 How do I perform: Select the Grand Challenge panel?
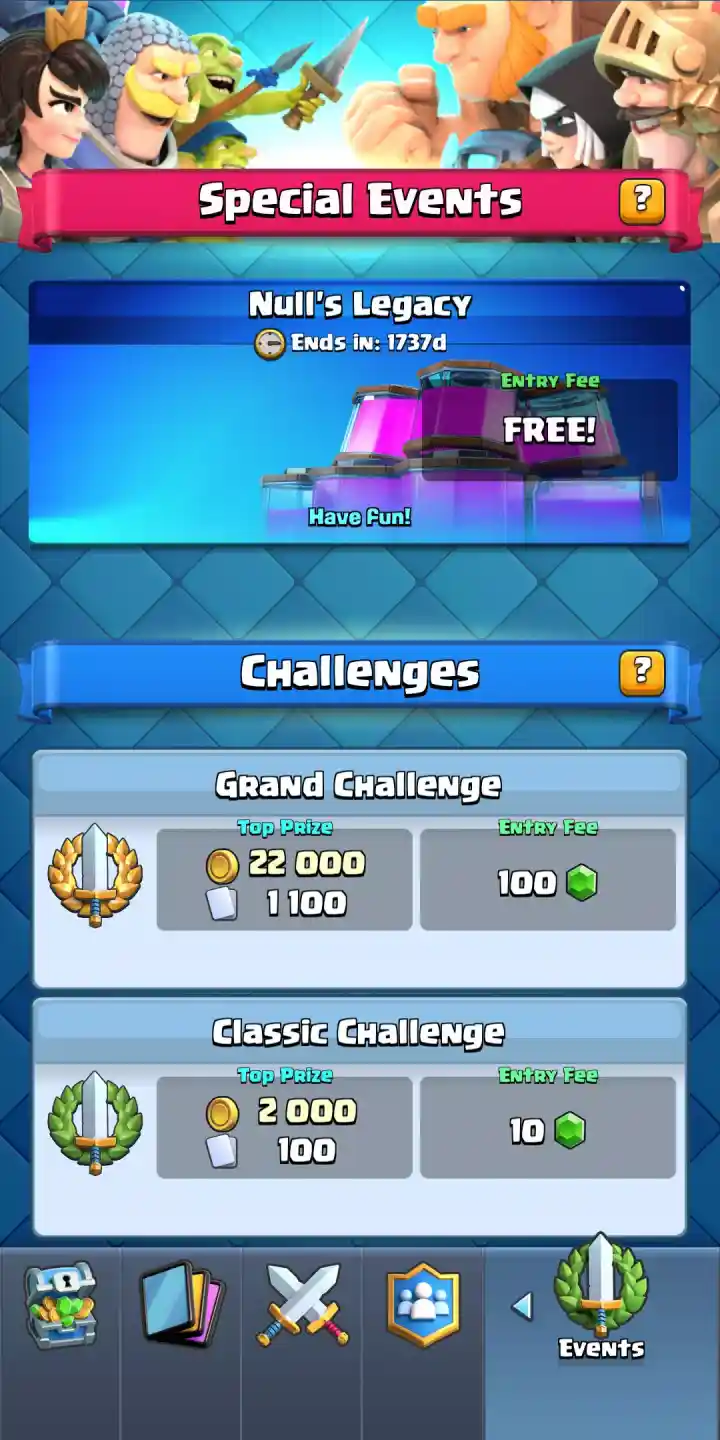click(360, 870)
